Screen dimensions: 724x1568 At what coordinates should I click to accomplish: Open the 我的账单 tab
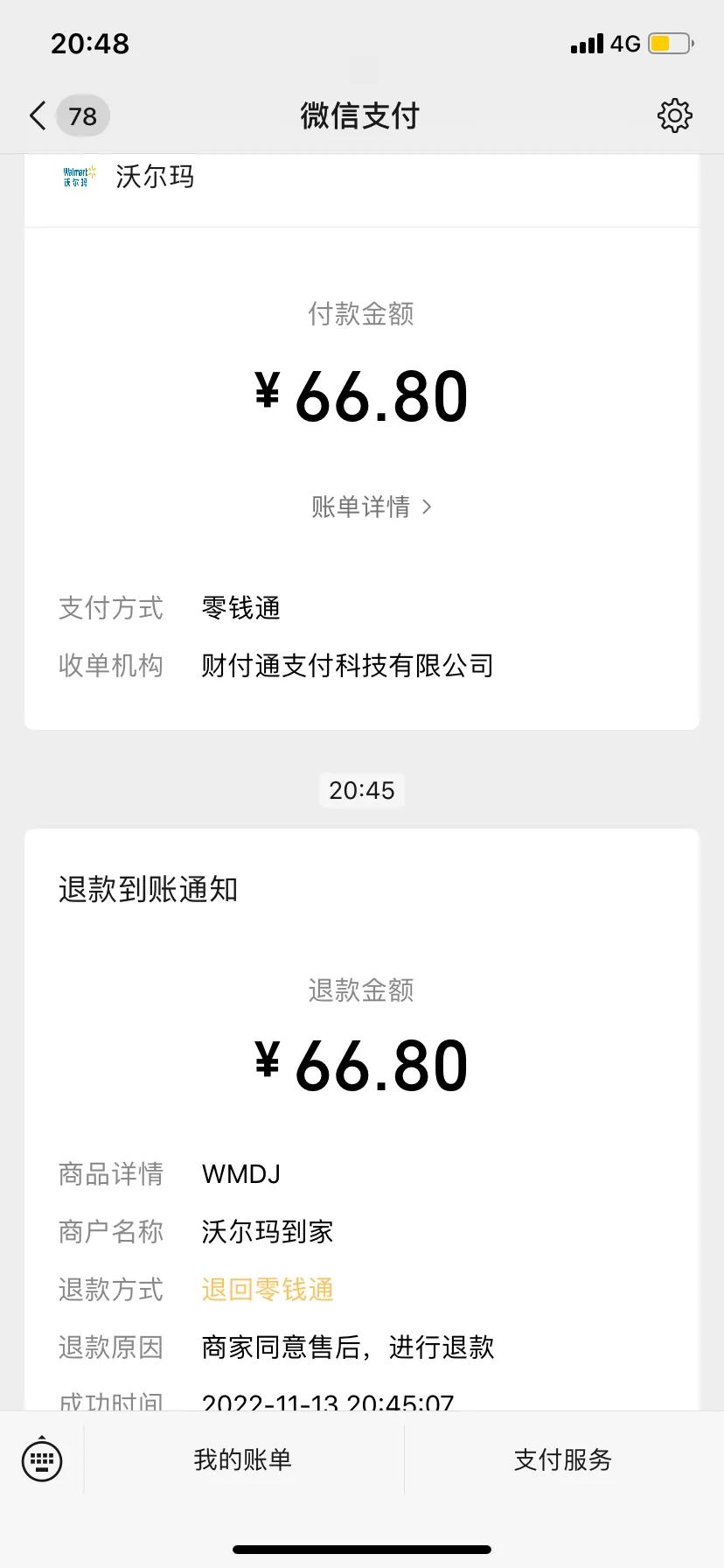coord(242,1459)
